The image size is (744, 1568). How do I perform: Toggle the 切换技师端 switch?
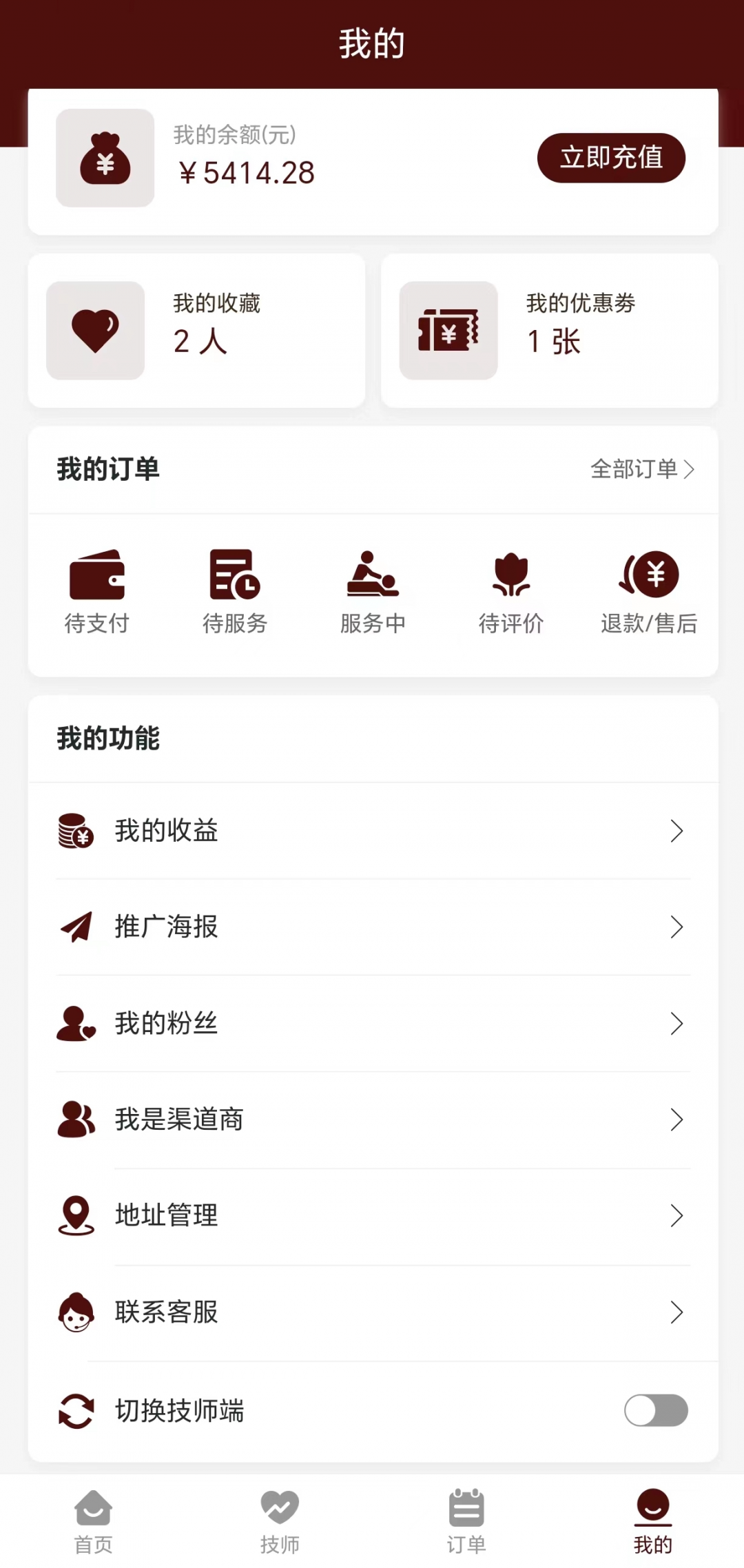656,1410
